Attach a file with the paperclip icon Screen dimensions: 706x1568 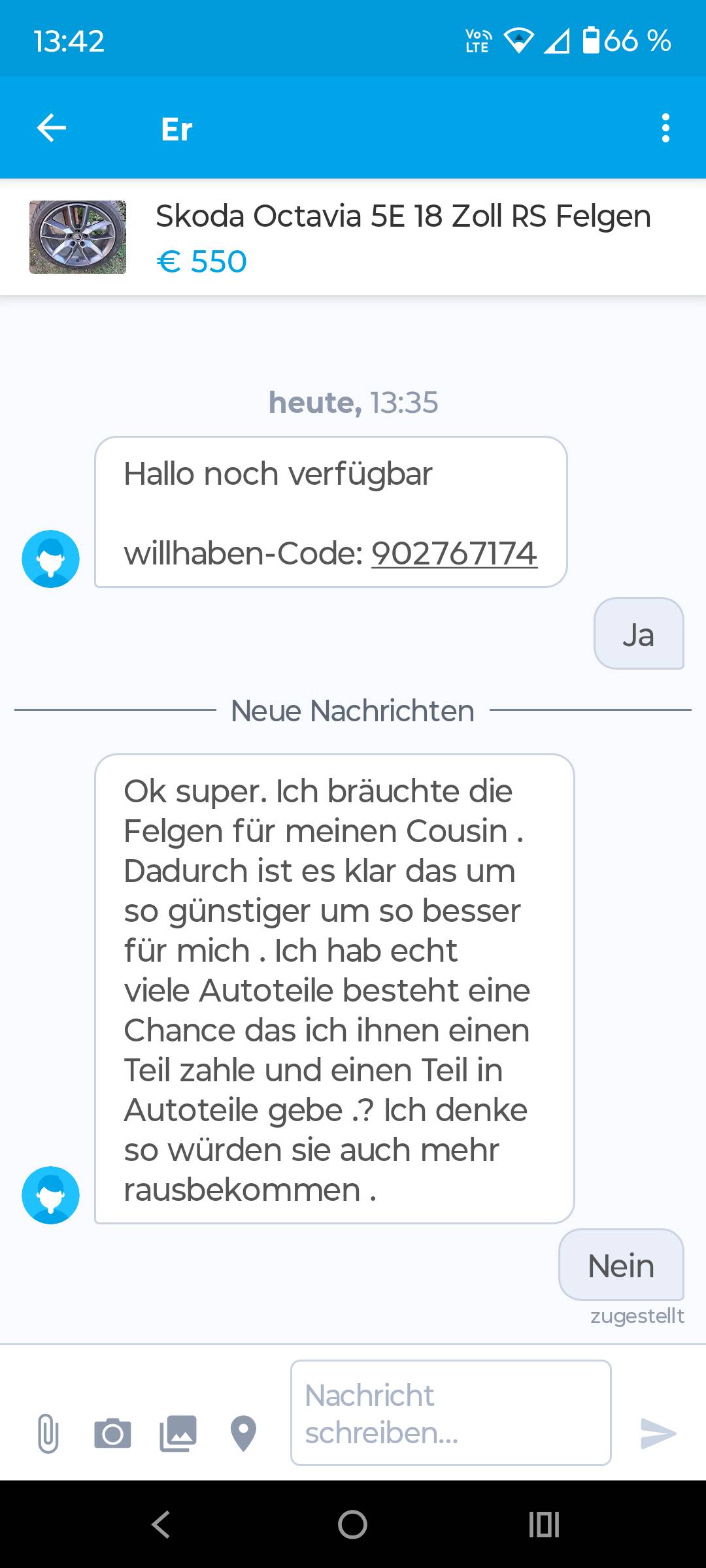48,1433
